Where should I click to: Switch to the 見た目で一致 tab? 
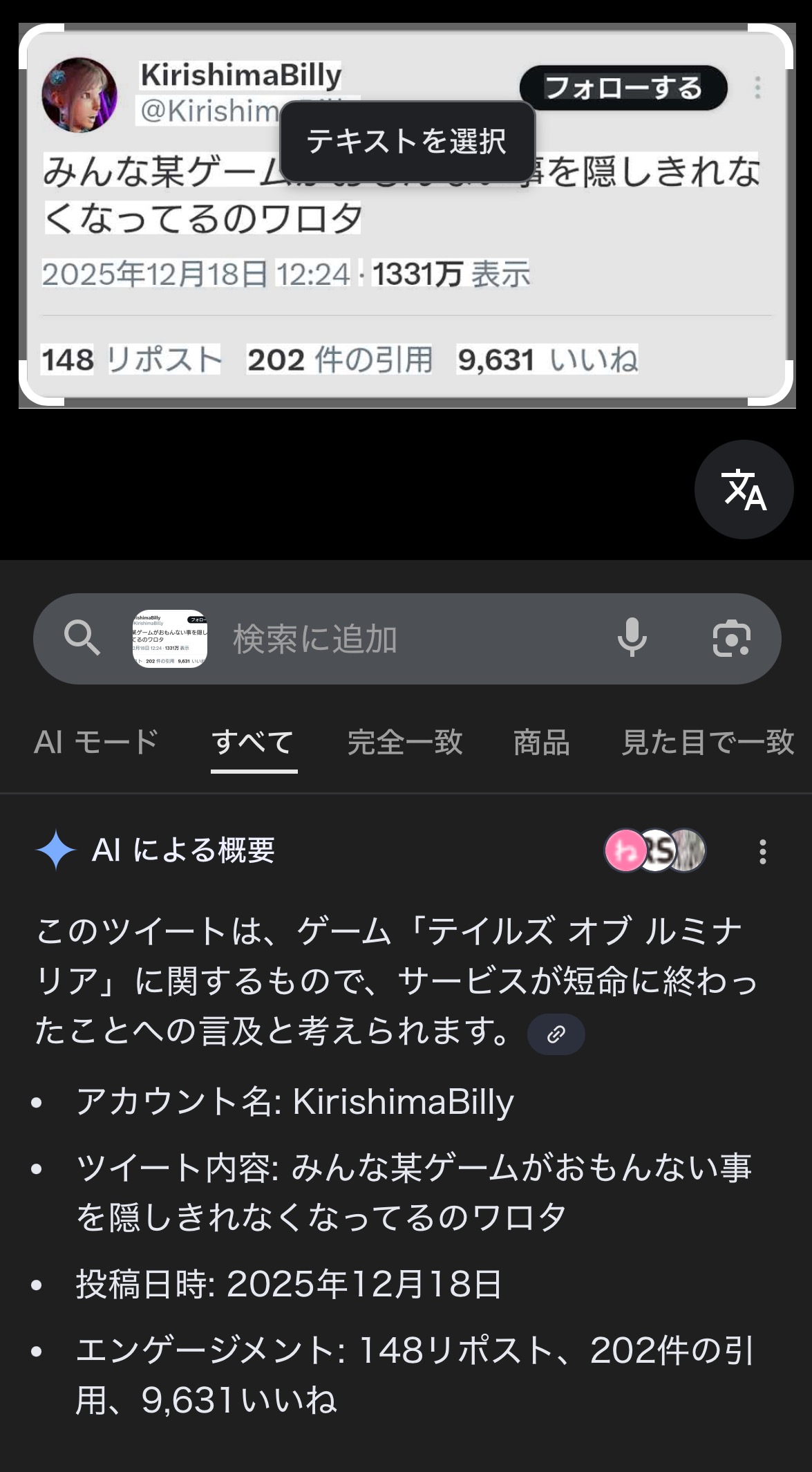708,743
